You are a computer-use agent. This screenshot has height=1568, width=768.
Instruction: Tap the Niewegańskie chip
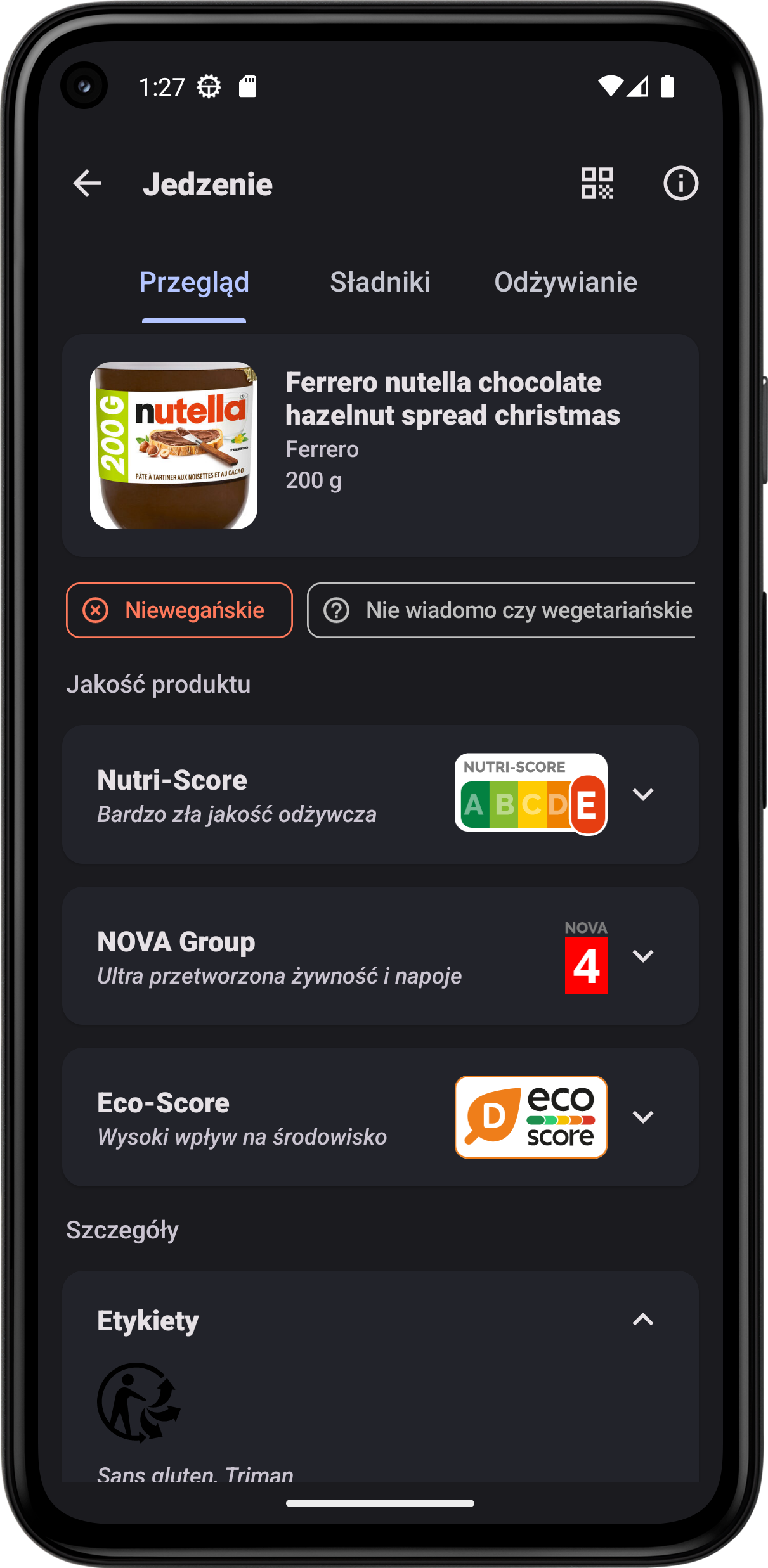[x=179, y=610]
